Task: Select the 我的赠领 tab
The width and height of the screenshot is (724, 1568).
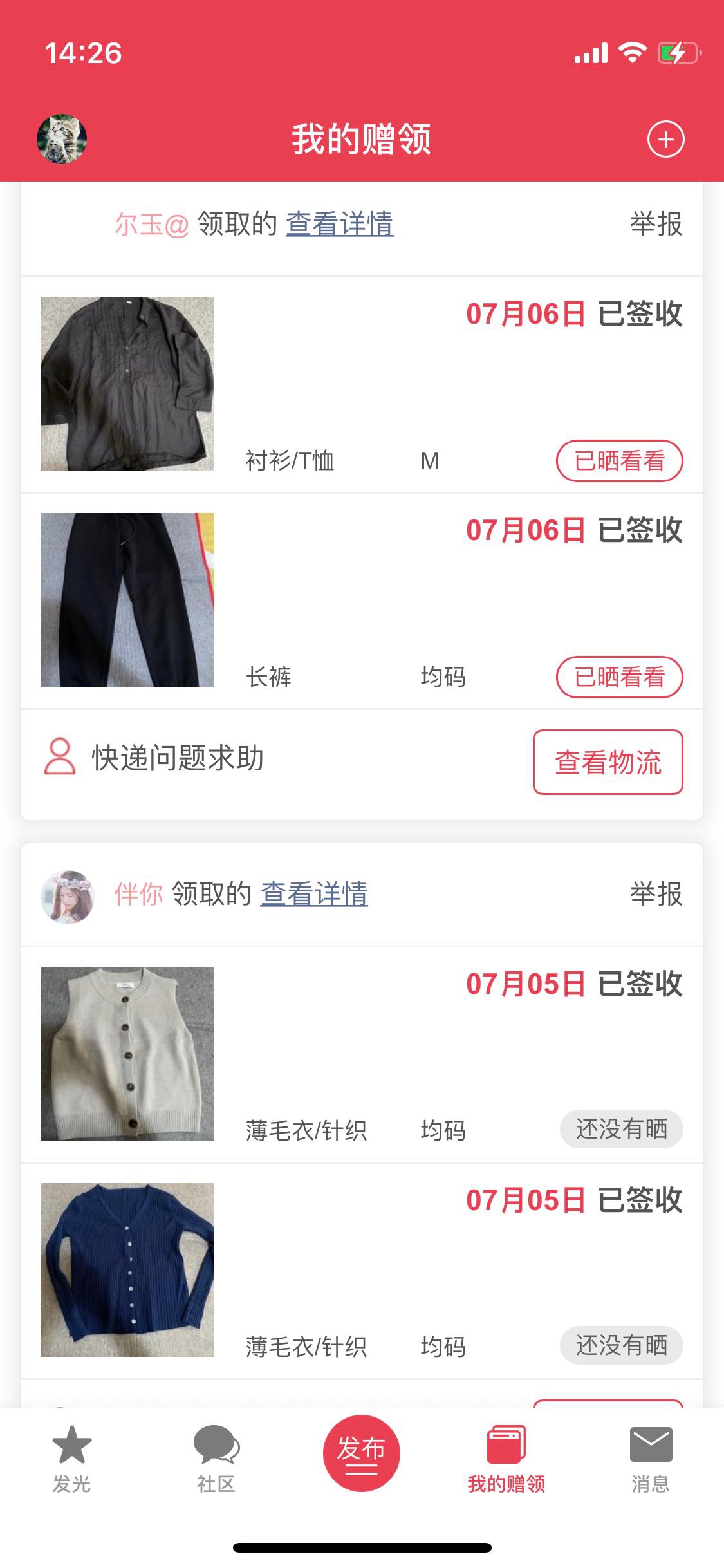Action: coord(506,1459)
